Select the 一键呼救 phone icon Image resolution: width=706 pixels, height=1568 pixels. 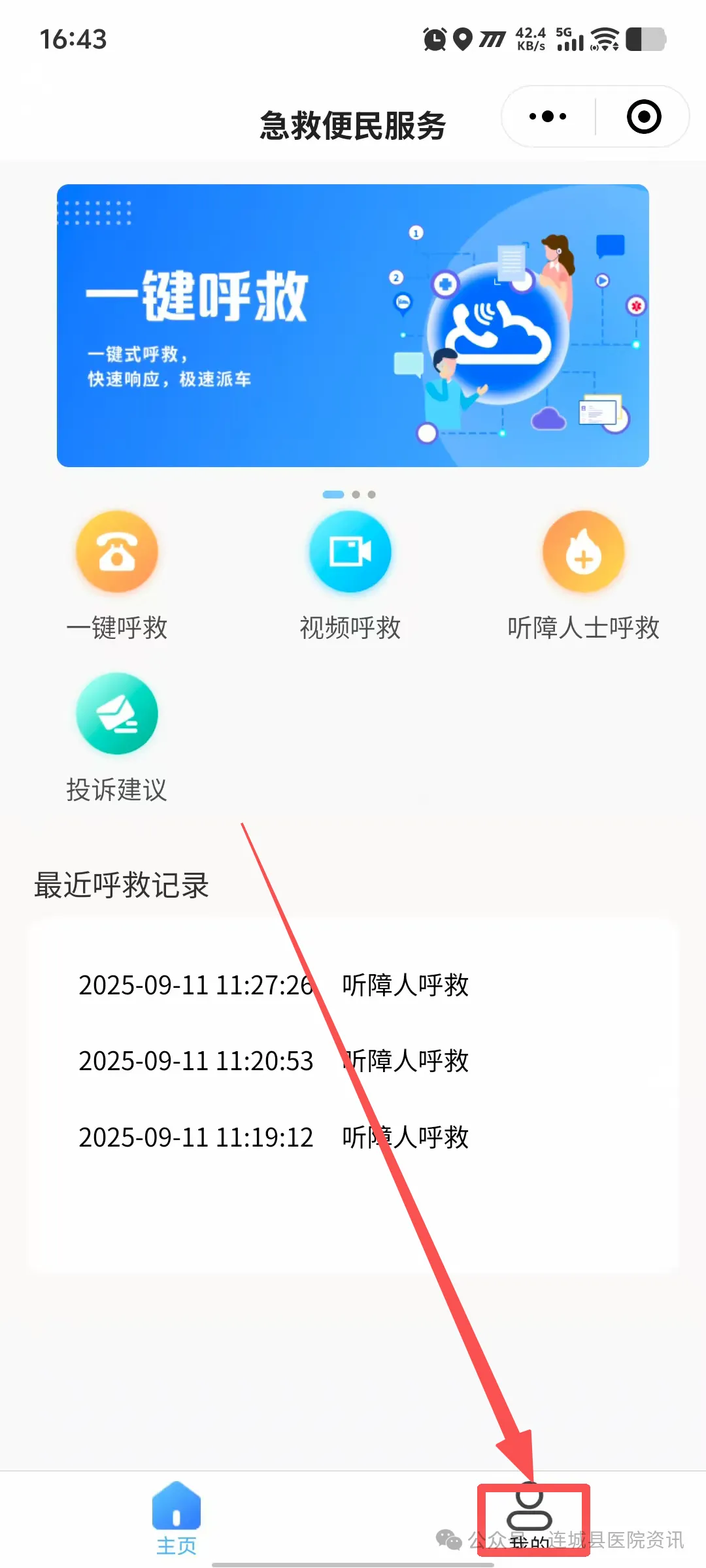(116, 552)
